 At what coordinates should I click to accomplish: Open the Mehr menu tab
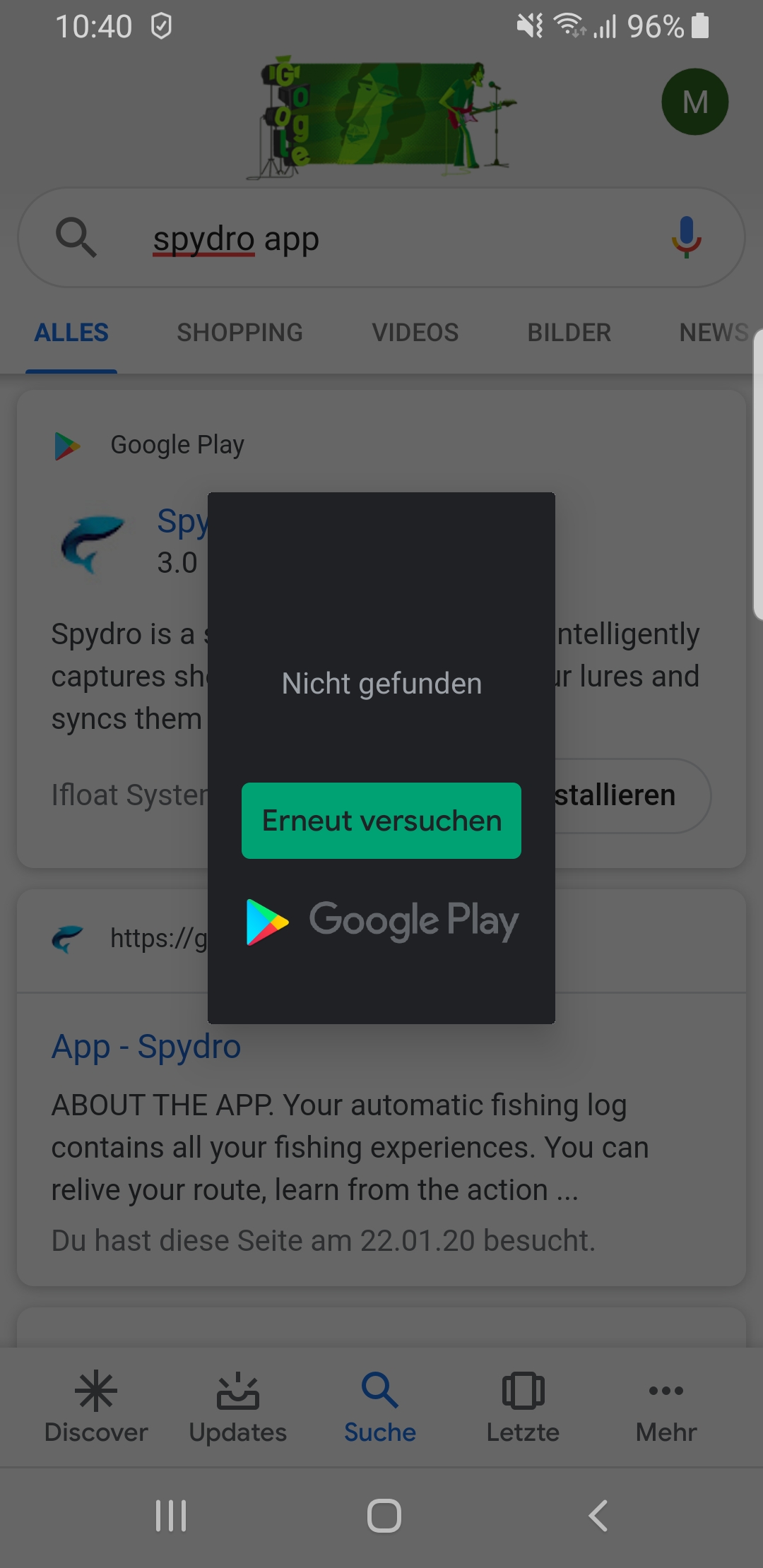tap(666, 1407)
